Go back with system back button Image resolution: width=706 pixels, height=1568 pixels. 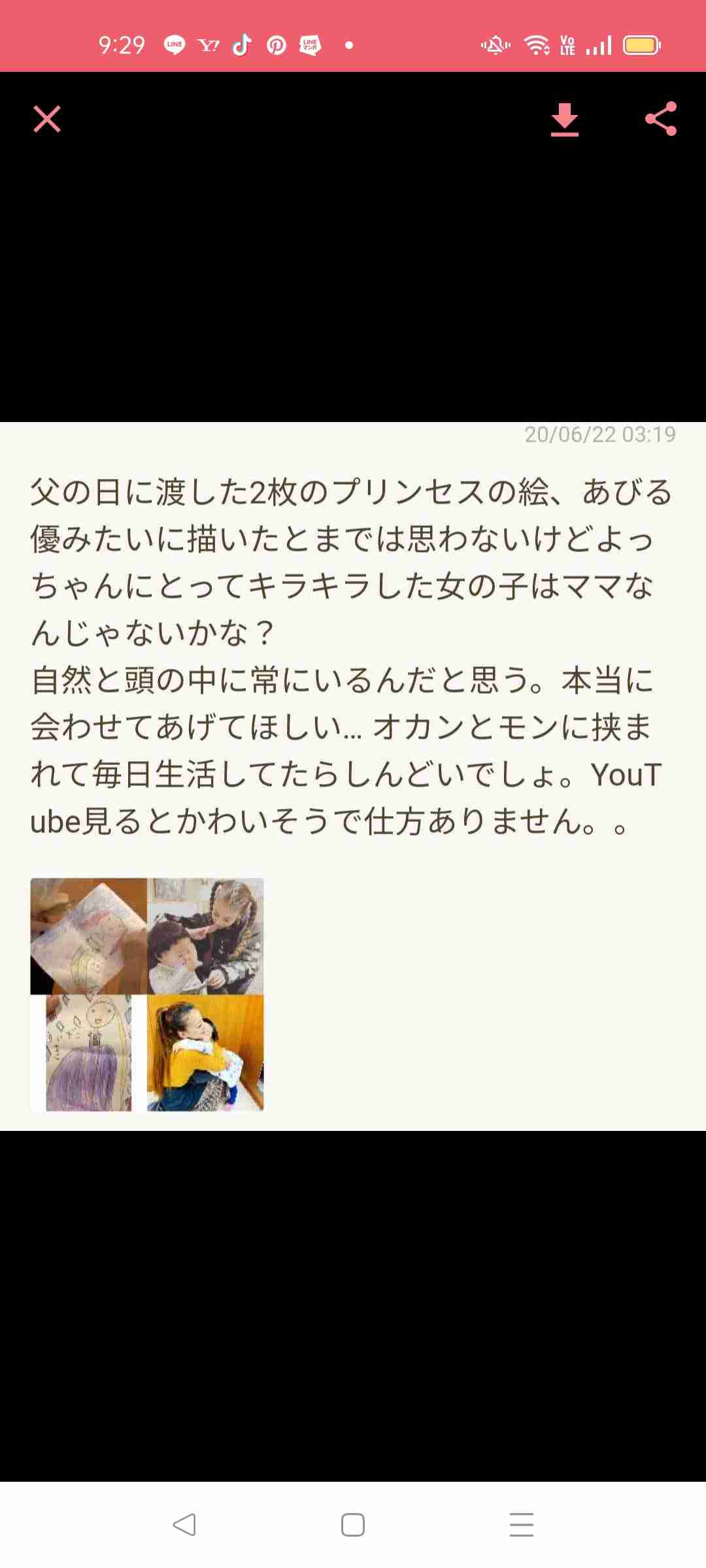pyautogui.click(x=184, y=1525)
